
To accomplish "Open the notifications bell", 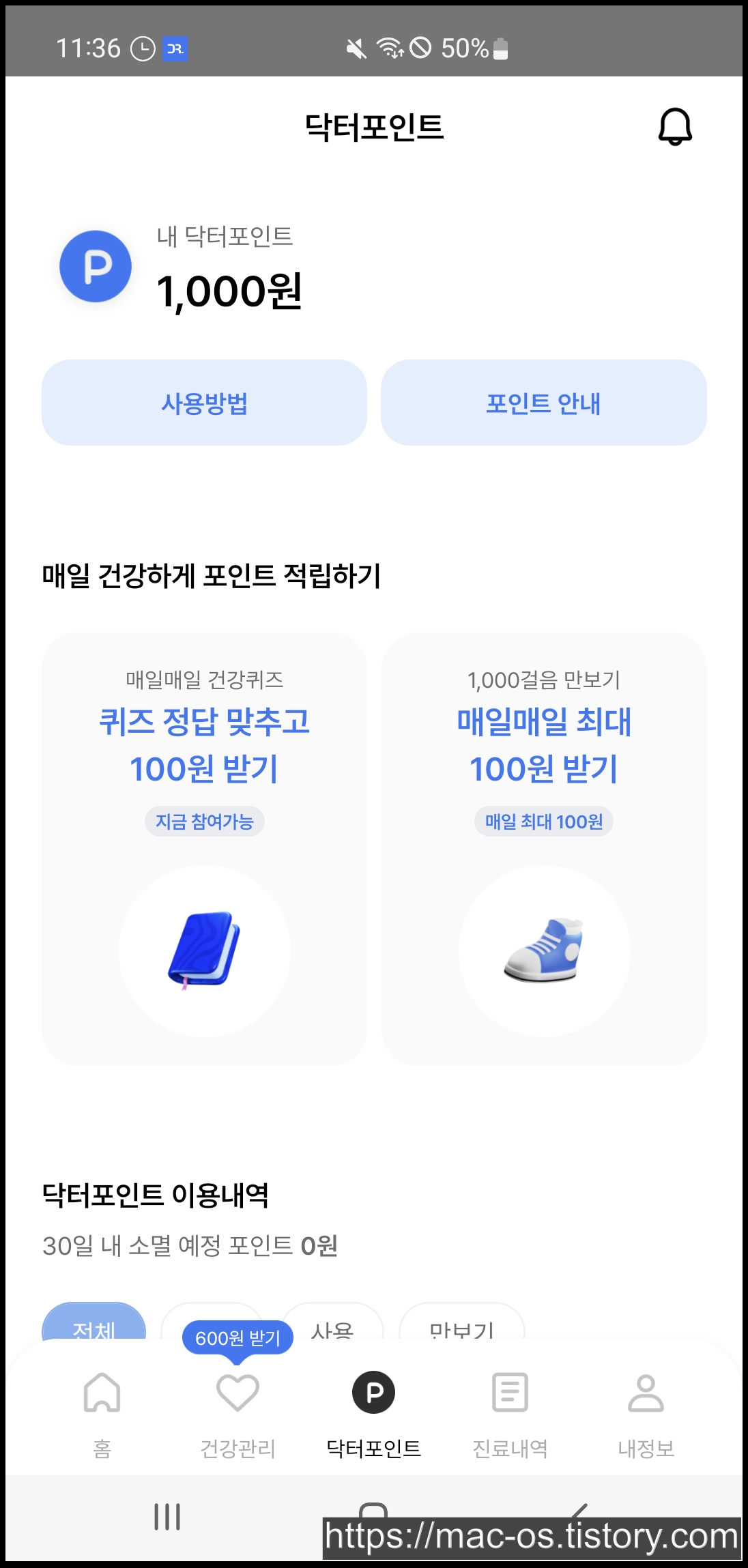I will (675, 127).
